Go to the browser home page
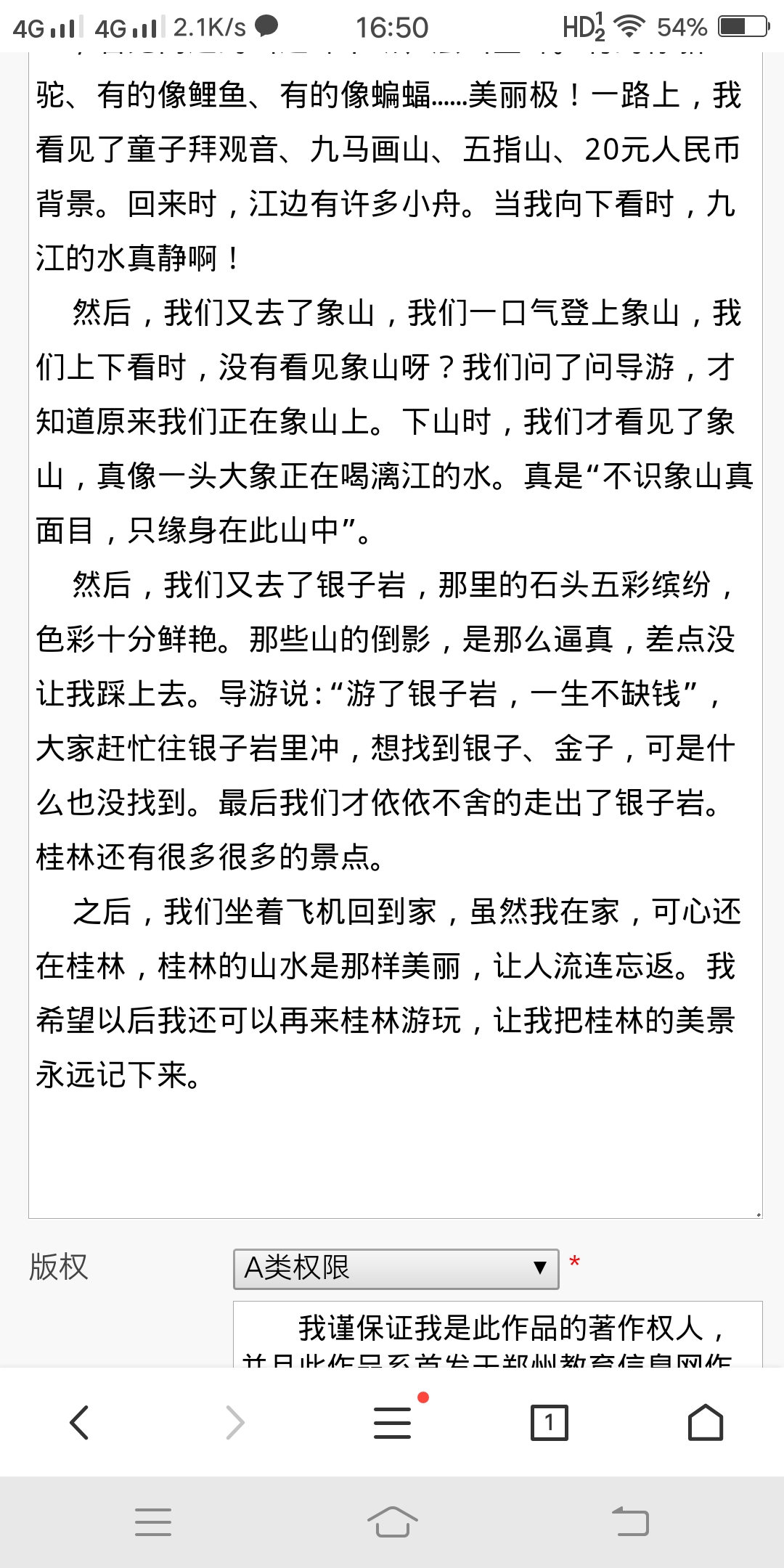784x1568 pixels. click(706, 1422)
